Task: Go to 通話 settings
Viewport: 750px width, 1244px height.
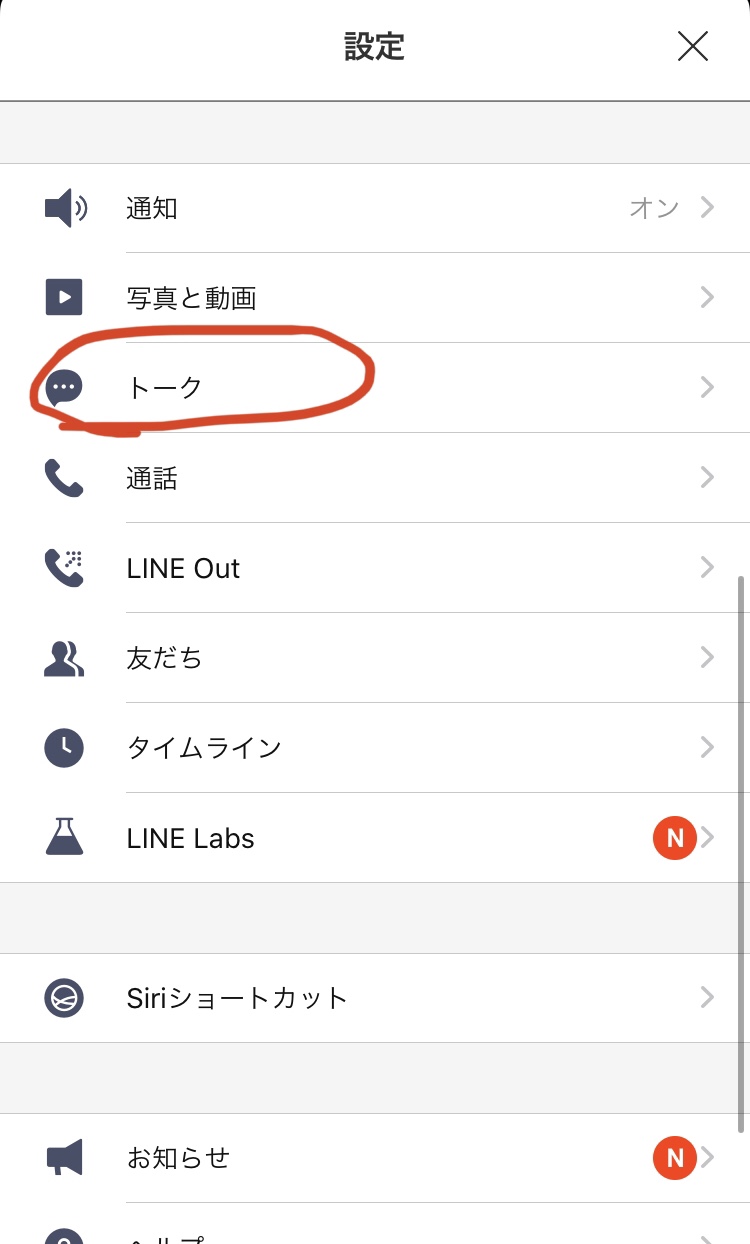Action: (x=375, y=478)
